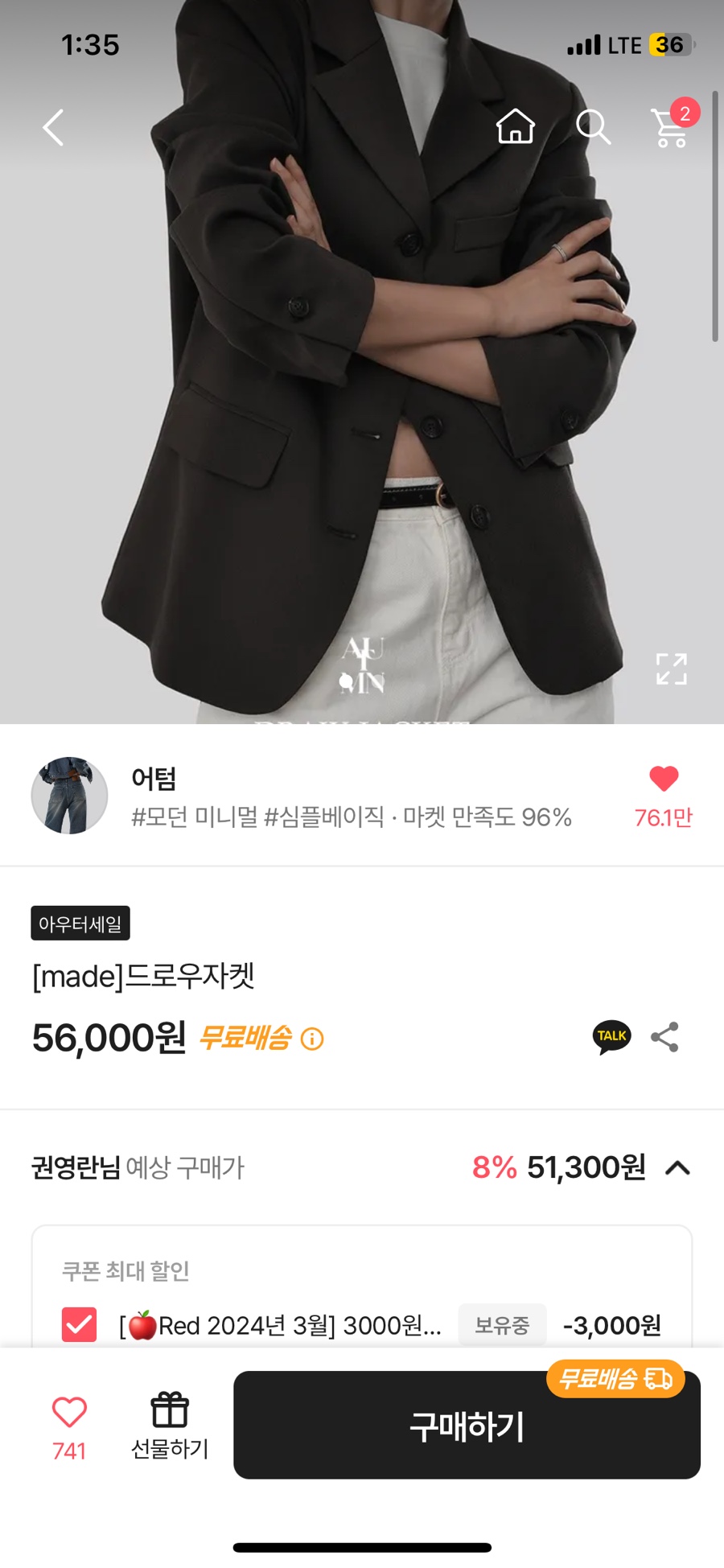The width and height of the screenshot is (724, 1568).
Task: Tap the 구매하기 purchase button
Action: (467, 1426)
